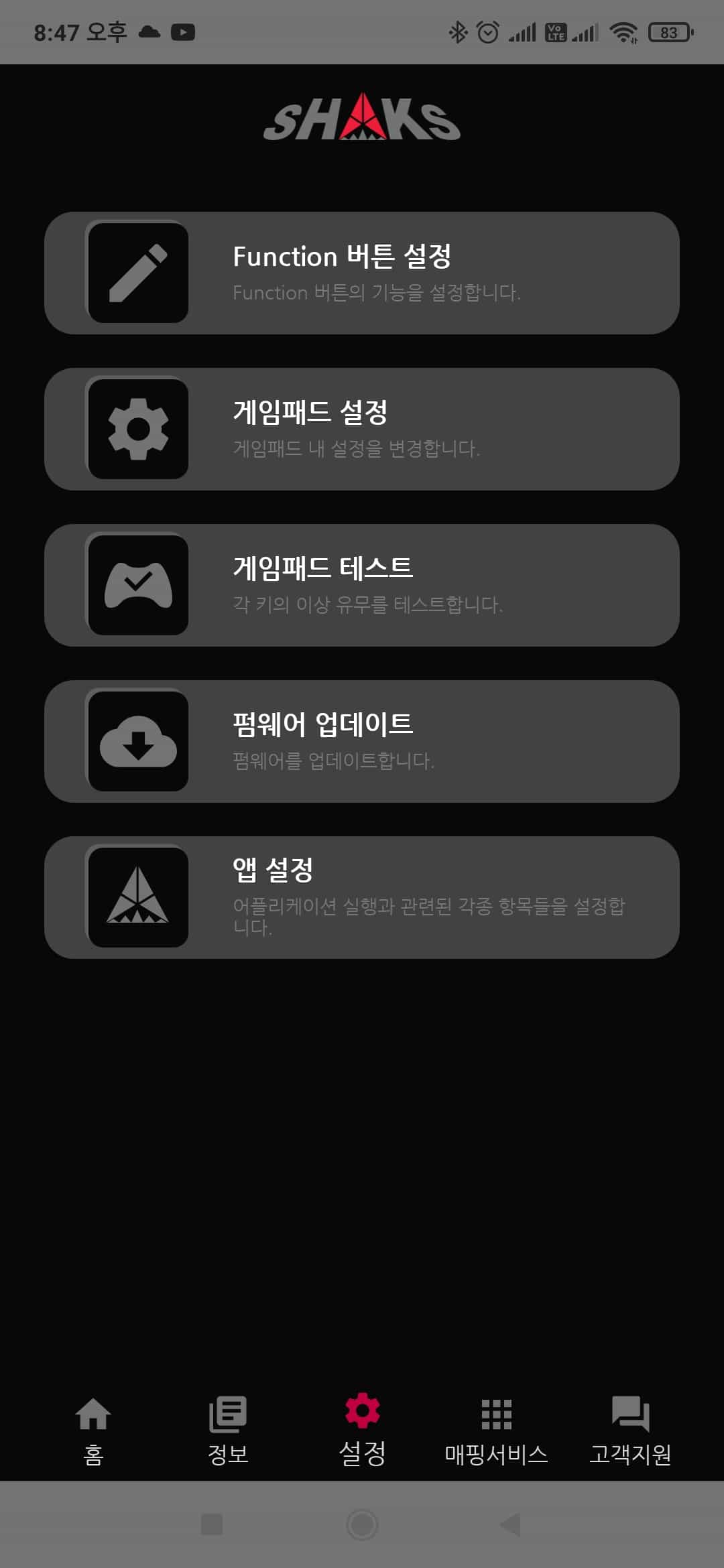The height and width of the screenshot is (1568, 724).
Task: Open 앱 설정 application settings
Action: tap(362, 898)
